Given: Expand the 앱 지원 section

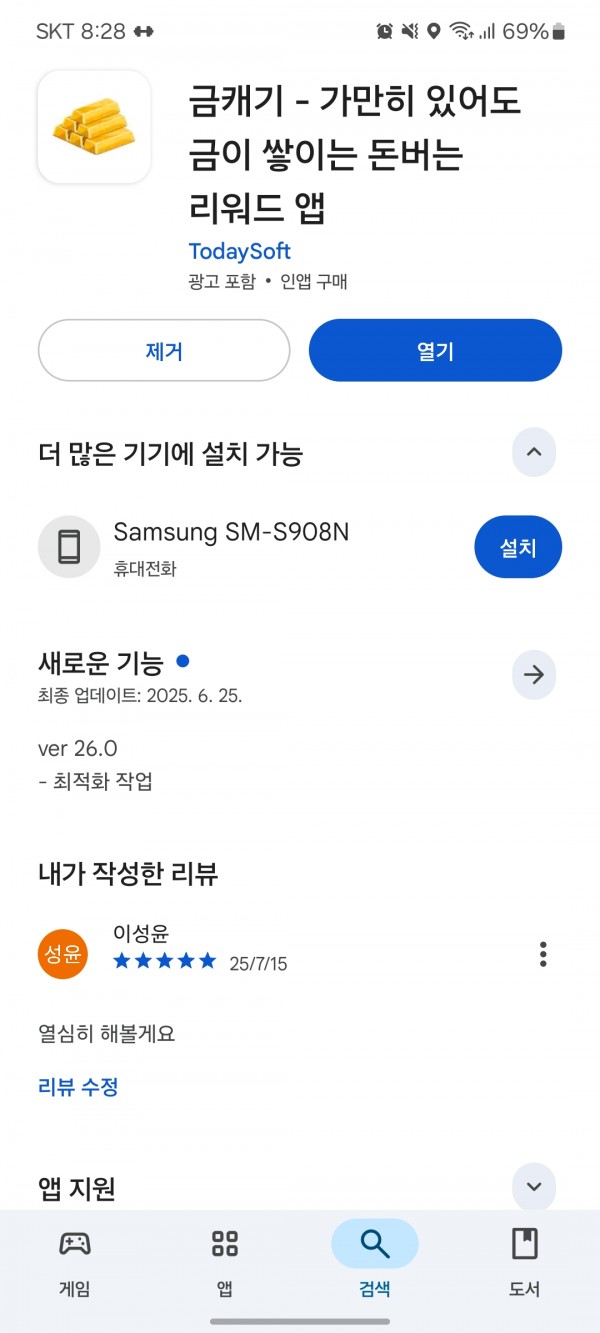Looking at the screenshot, I should click(x=534, y=1187).
